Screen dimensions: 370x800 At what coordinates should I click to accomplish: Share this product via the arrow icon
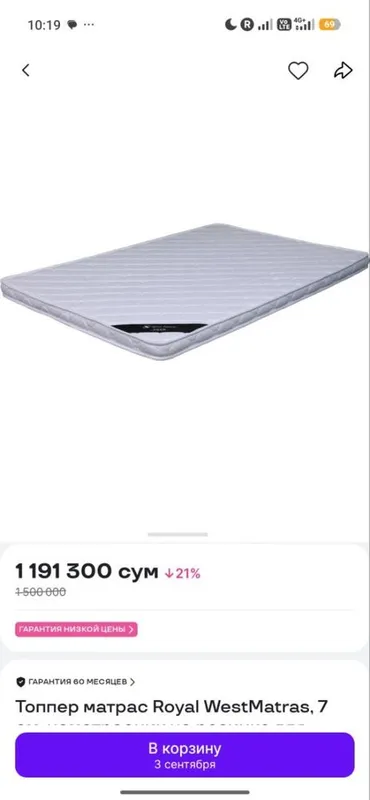point(343,70)
